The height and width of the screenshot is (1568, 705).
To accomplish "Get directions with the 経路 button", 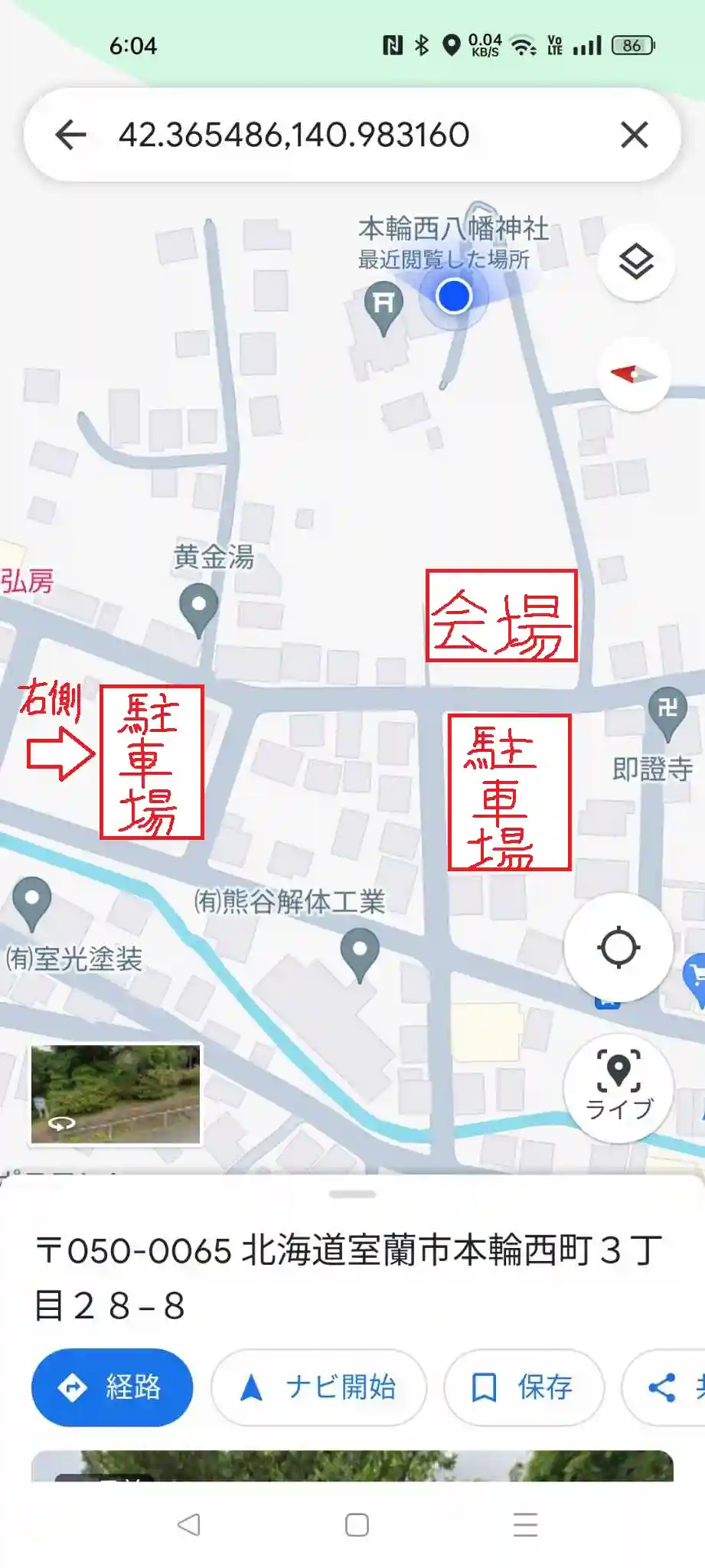I will click(112, 1387).
